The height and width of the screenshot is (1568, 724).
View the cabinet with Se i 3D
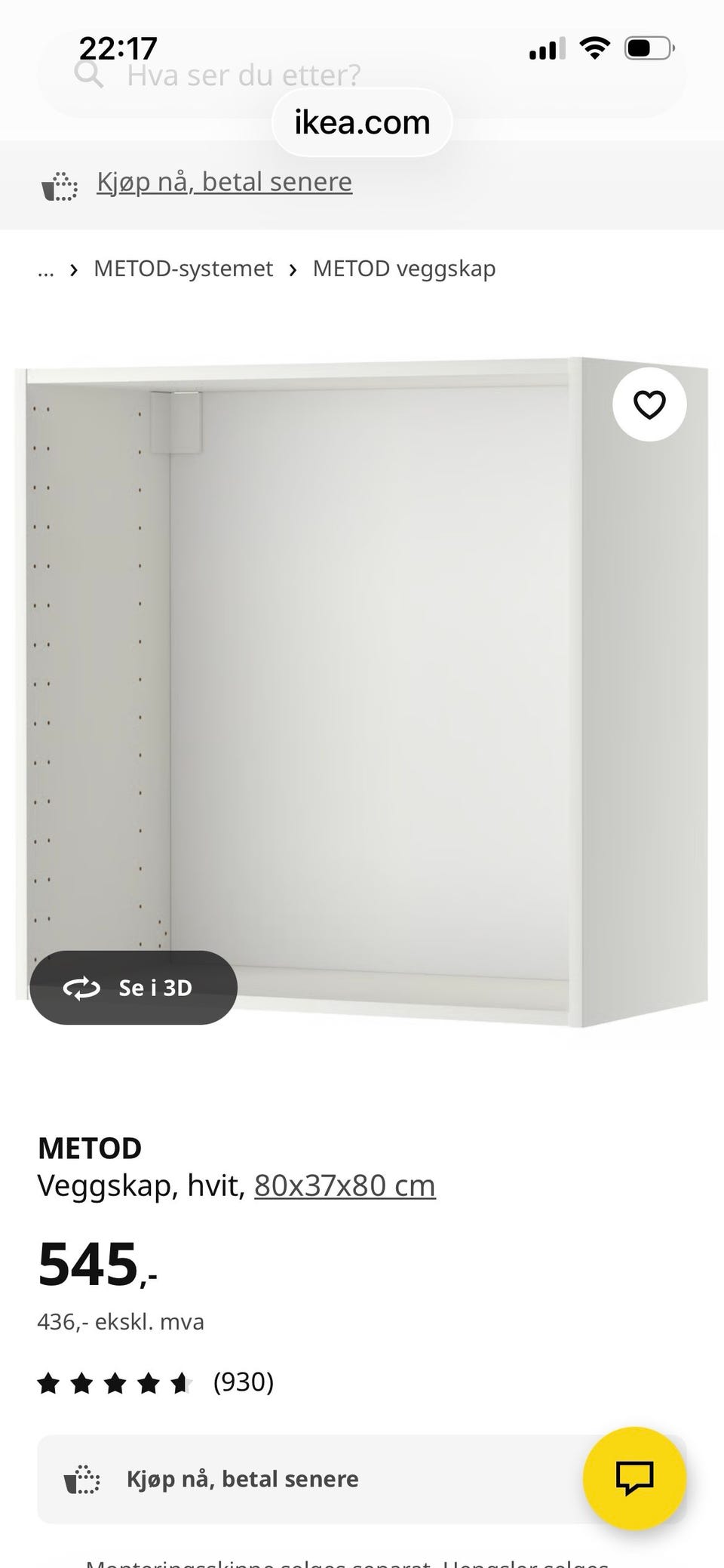tap(133, 988)
